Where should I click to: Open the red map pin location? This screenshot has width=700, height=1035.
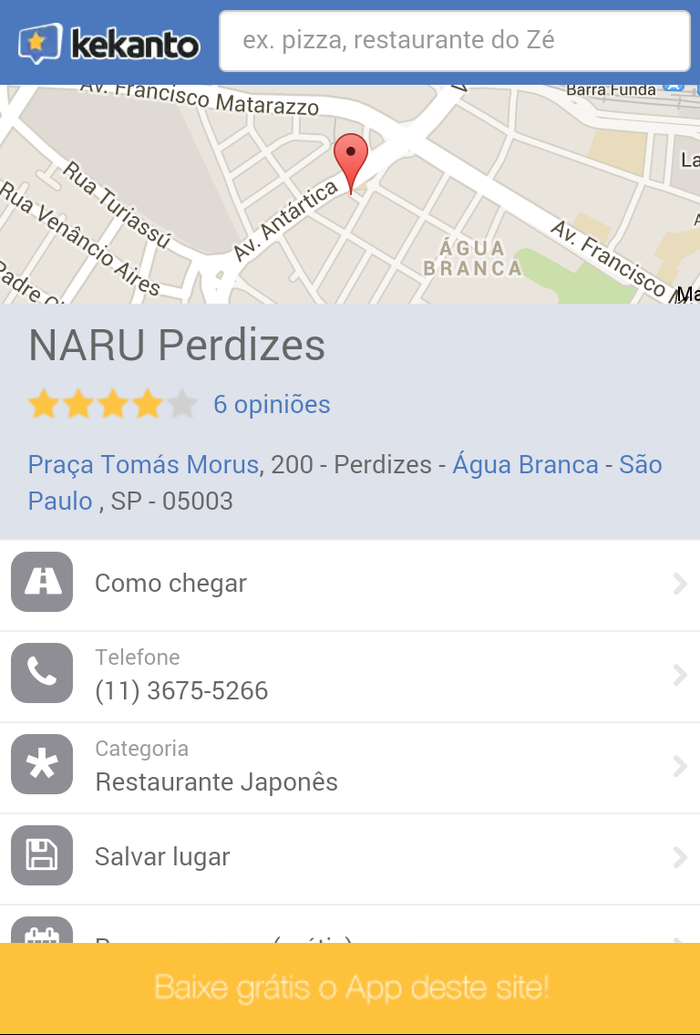(350, 157)
